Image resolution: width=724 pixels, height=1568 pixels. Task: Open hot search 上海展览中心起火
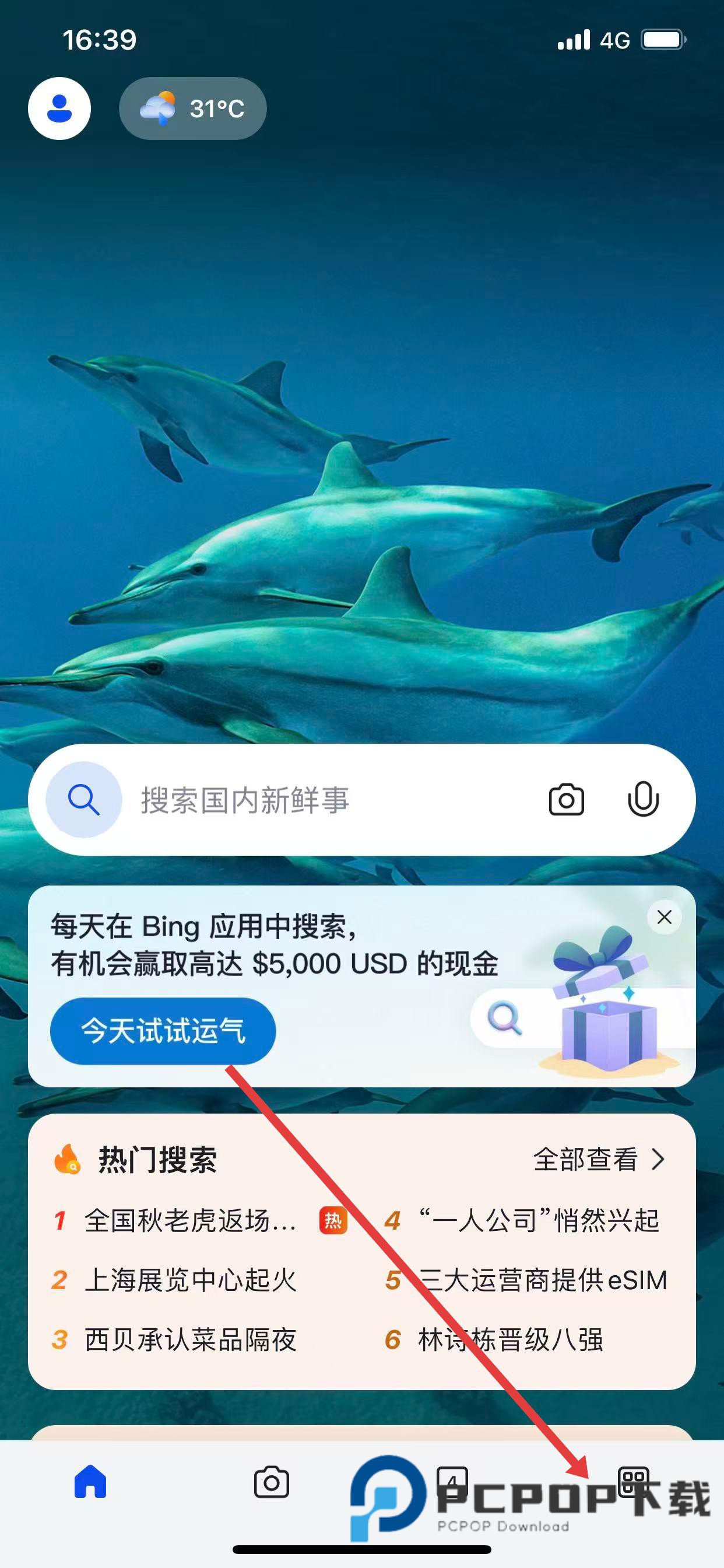click(190, 1280)
